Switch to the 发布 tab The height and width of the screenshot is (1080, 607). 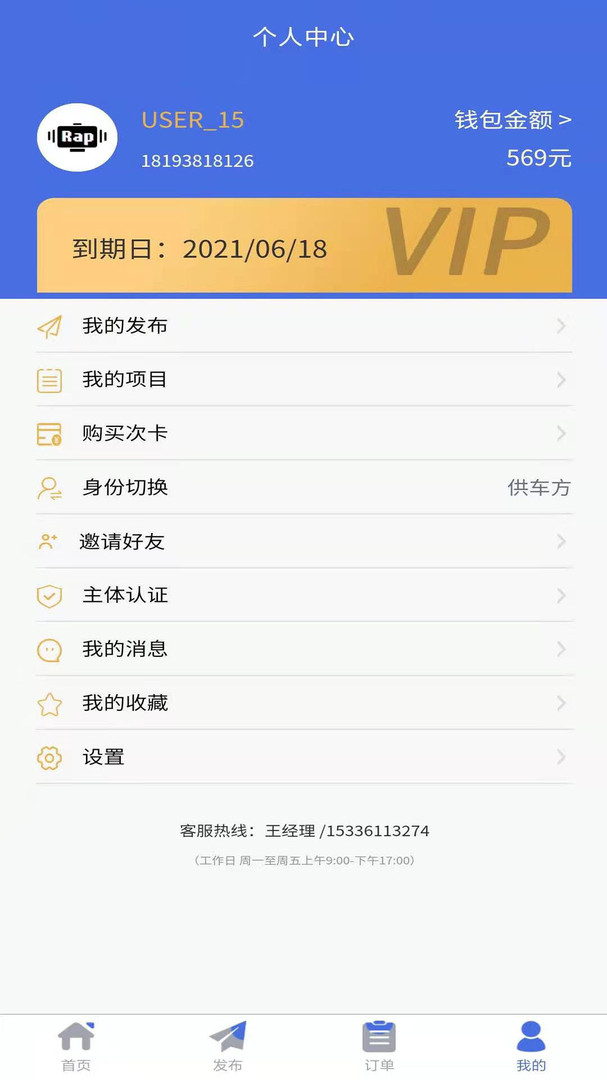227,1047
